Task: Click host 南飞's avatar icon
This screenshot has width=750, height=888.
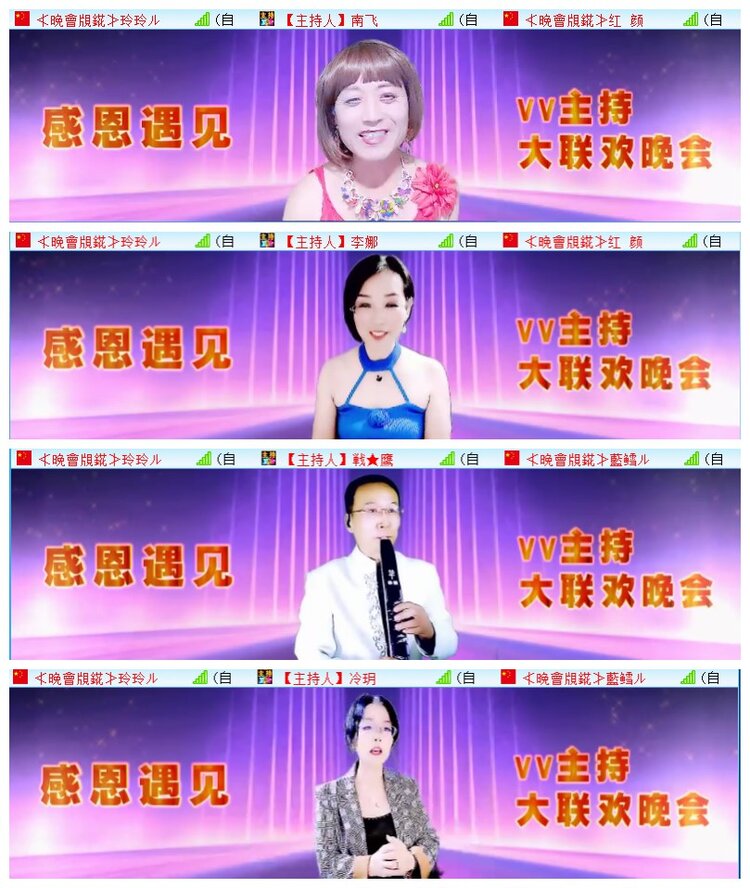Action: pos(265,15)
